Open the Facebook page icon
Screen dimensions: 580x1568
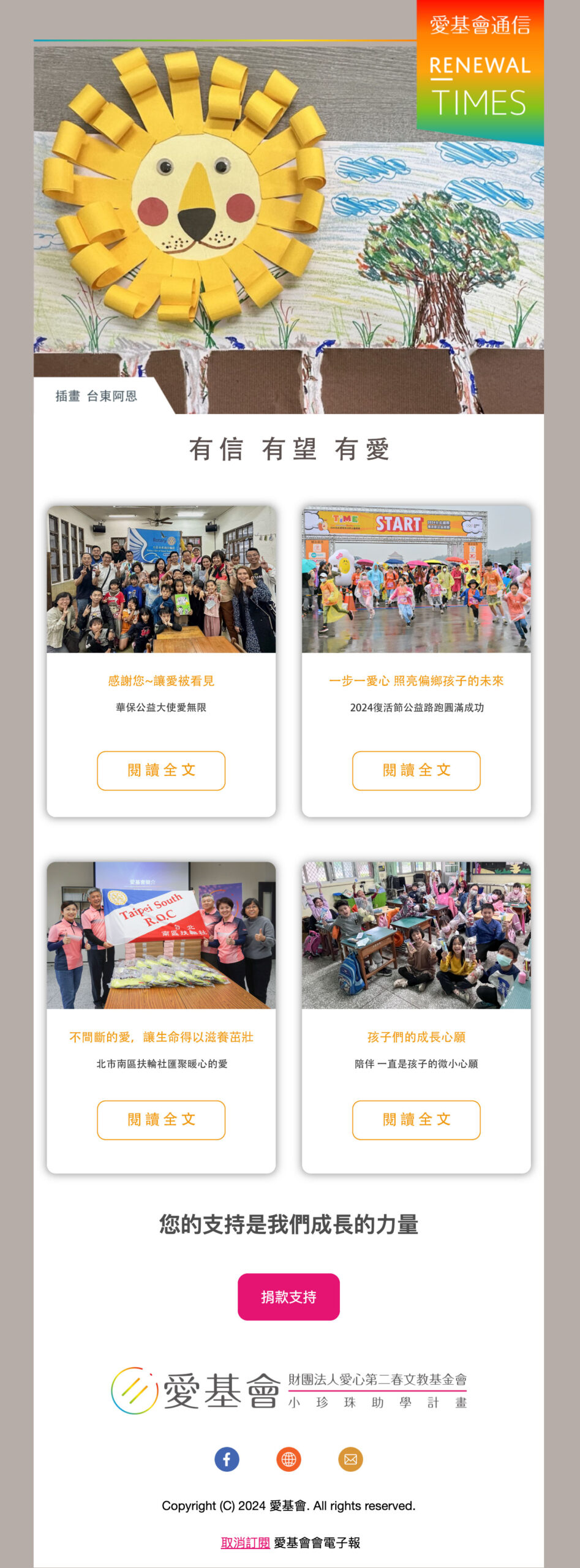pos(227,1459)
